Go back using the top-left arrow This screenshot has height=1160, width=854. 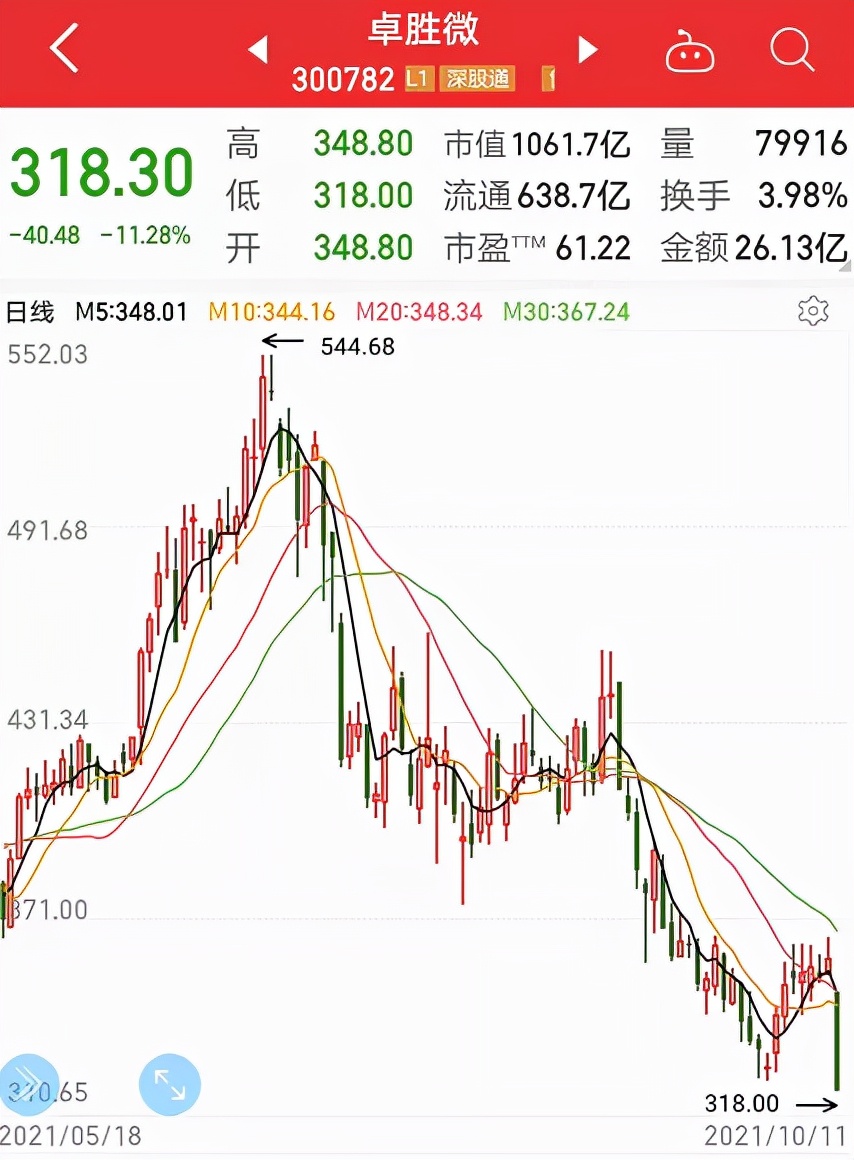(x=64, y=50)
